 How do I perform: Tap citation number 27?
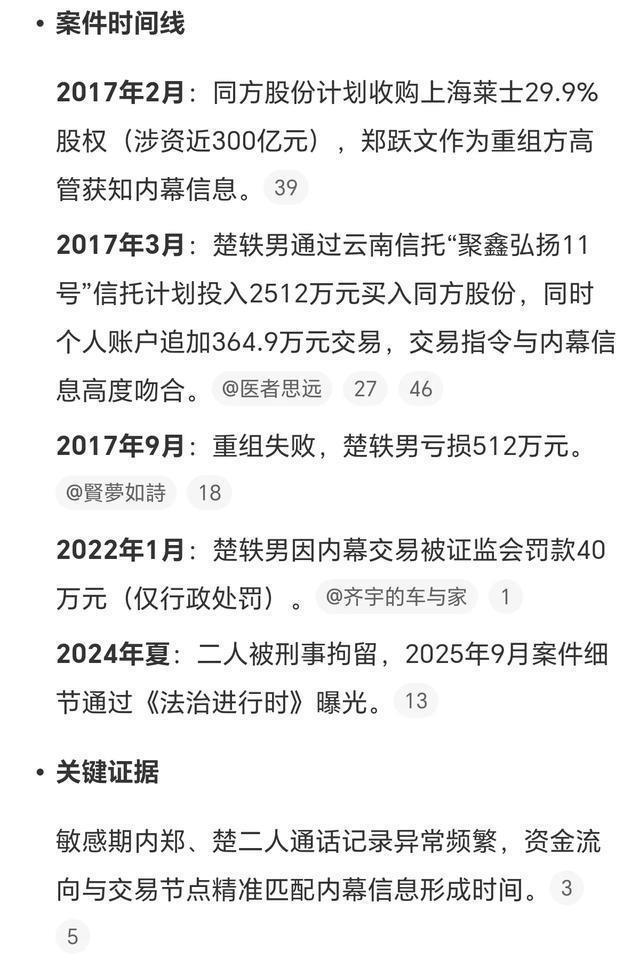pyautogui.click(x=365, y=389)
